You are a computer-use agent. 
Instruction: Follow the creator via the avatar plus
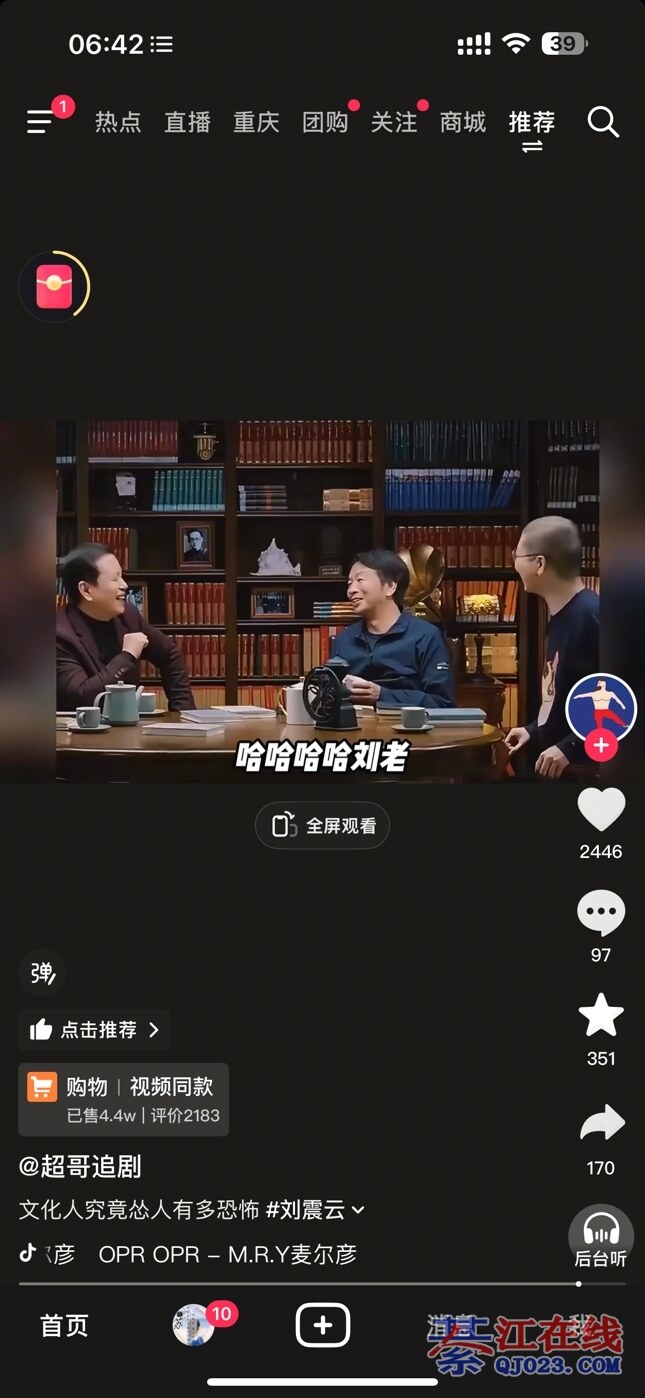coord(601,746)
